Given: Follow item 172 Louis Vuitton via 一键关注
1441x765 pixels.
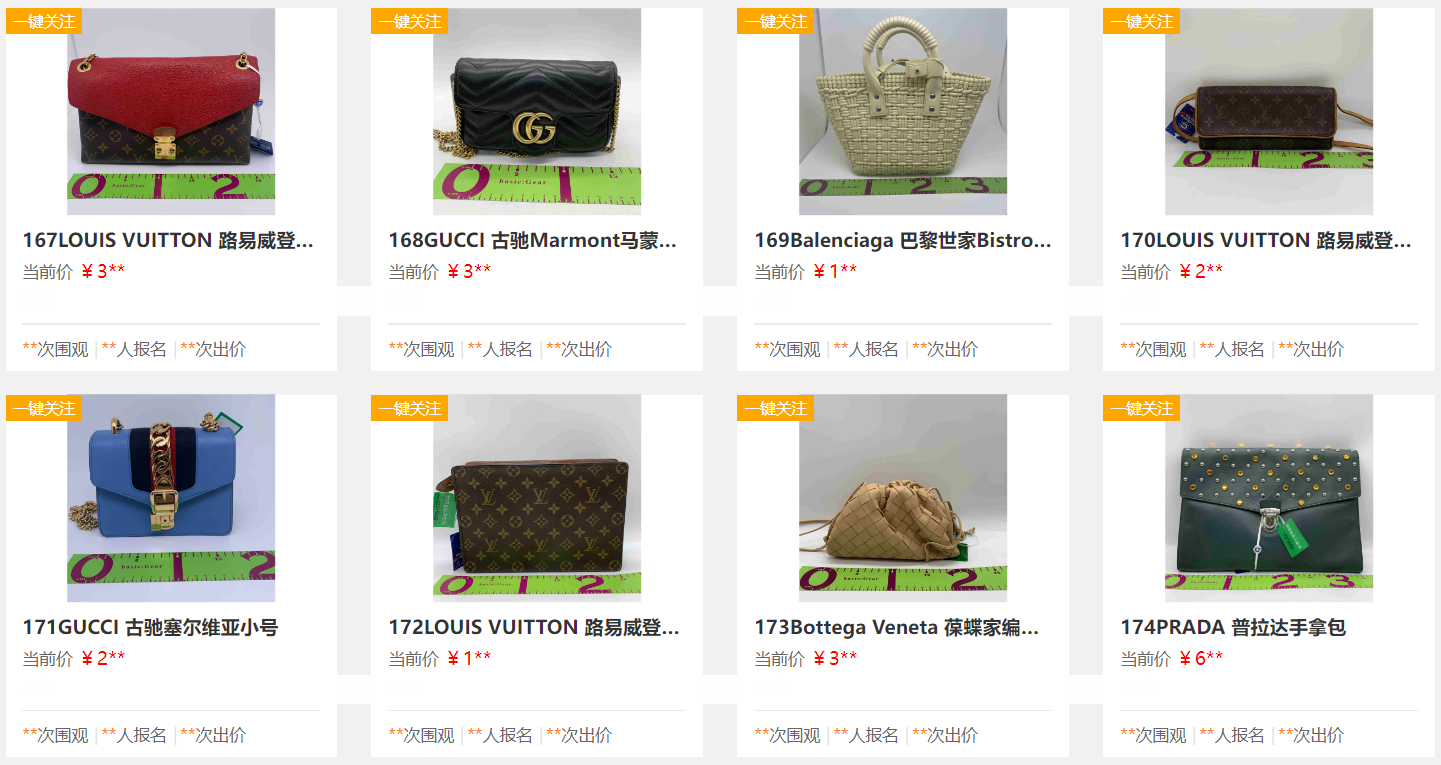Looking at the screenshot, I should pos(409,408).
